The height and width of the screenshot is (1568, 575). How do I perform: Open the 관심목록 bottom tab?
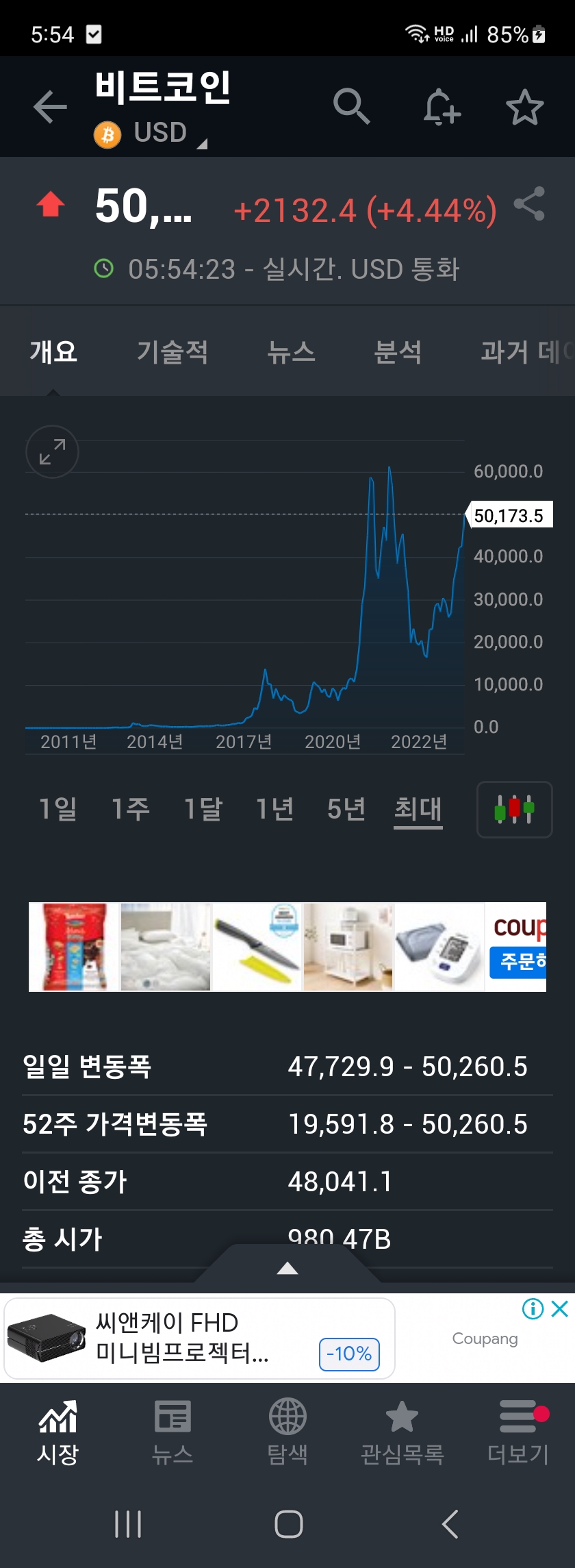pos(402,1432)
